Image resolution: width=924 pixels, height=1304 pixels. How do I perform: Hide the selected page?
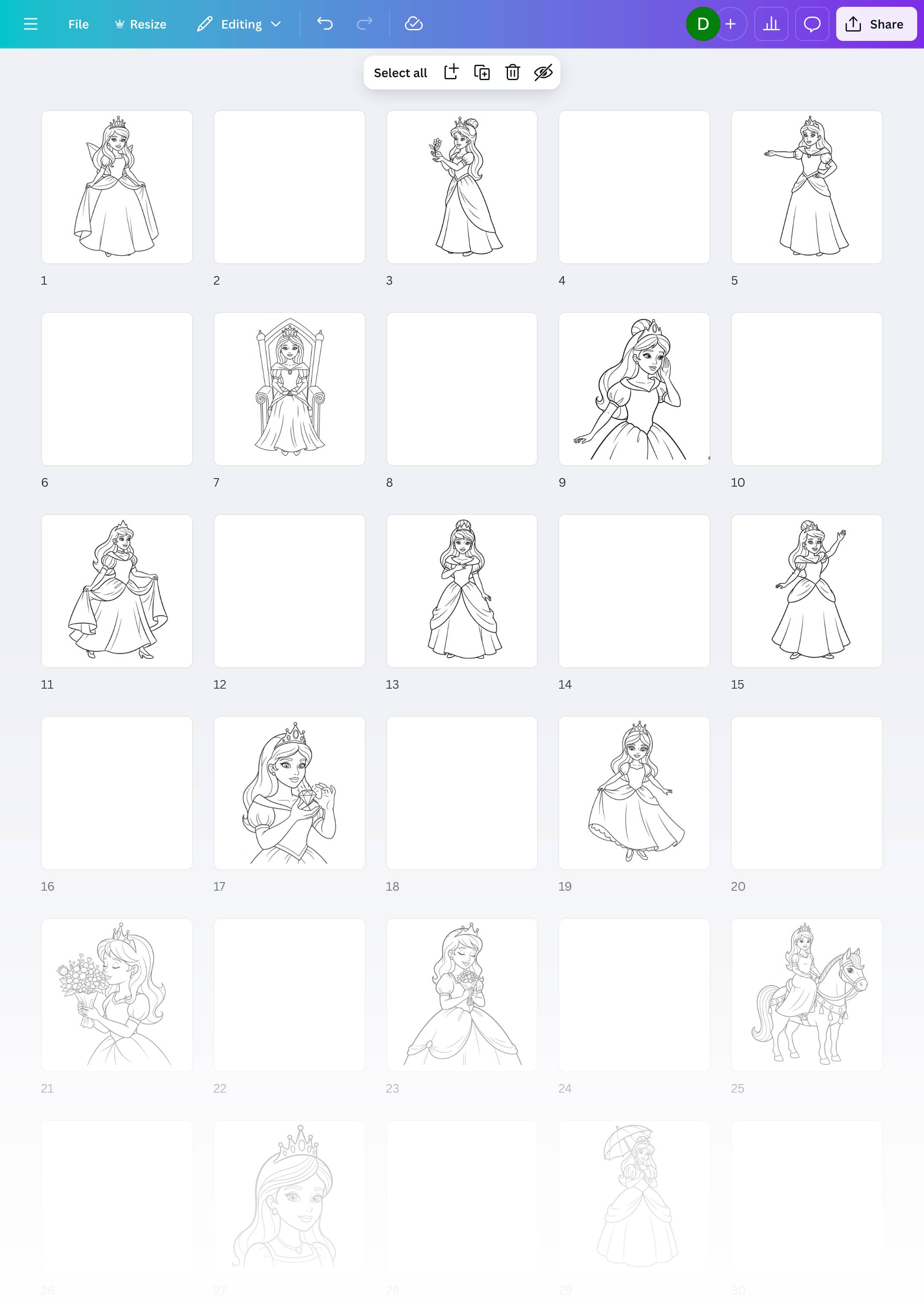pyautogui.click(x=543, y=72)
